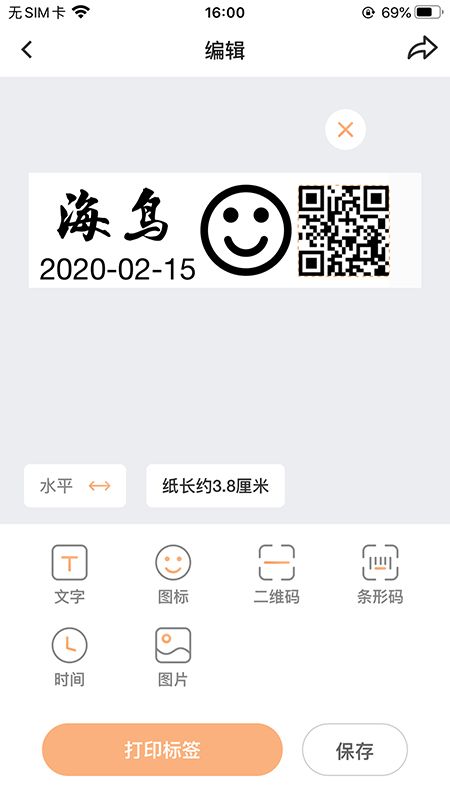The width and height of the screenshot is (450, 800).
Task: Add a 图标 icon element
Action: [173, 574]
